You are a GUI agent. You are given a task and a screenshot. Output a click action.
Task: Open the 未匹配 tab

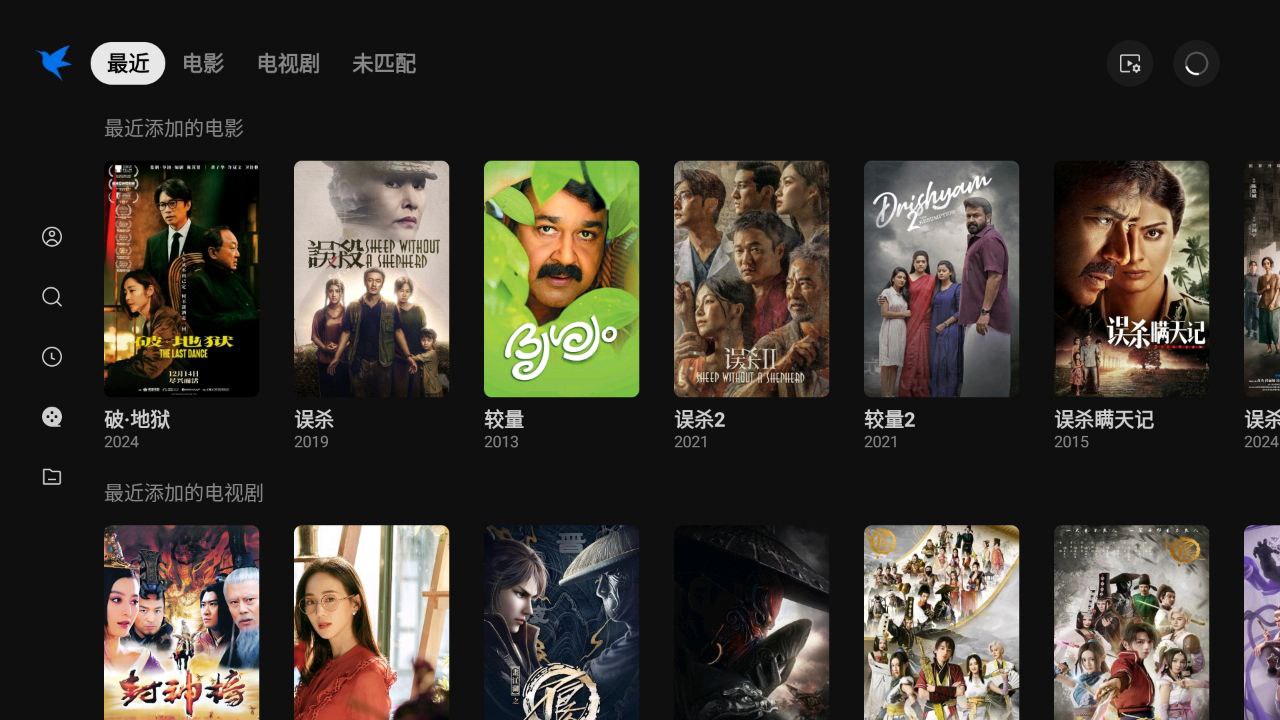tap(383, 64)
